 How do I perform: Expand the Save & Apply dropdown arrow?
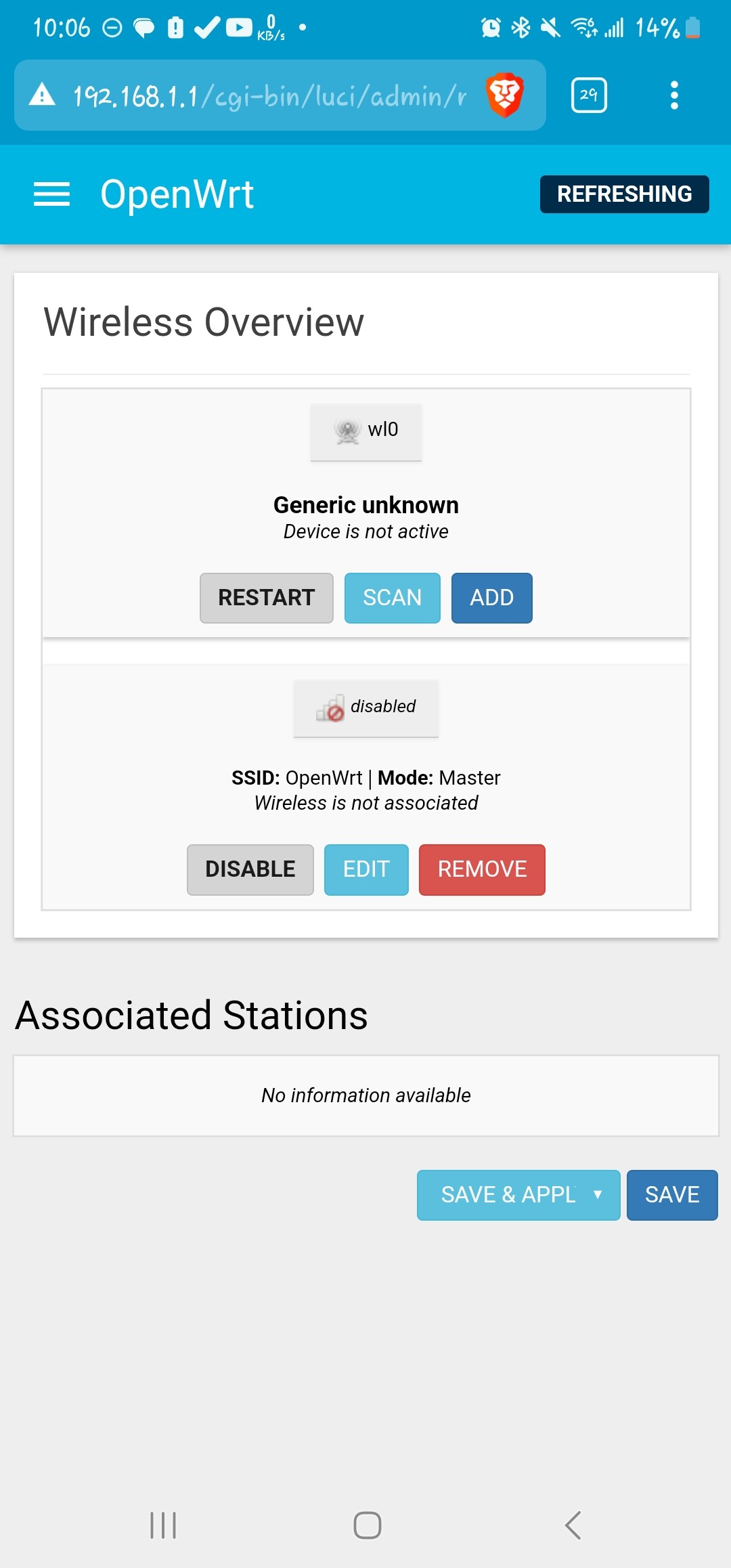tap(598, 1195)
